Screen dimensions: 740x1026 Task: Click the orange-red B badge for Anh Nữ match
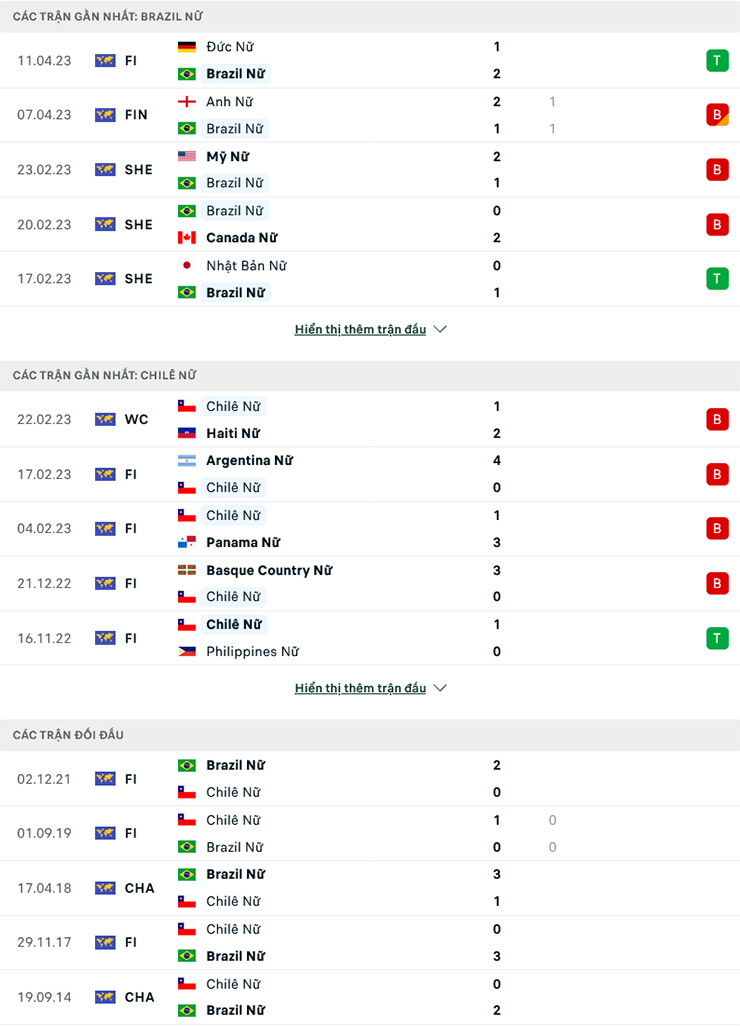click(x=717, y=114)
